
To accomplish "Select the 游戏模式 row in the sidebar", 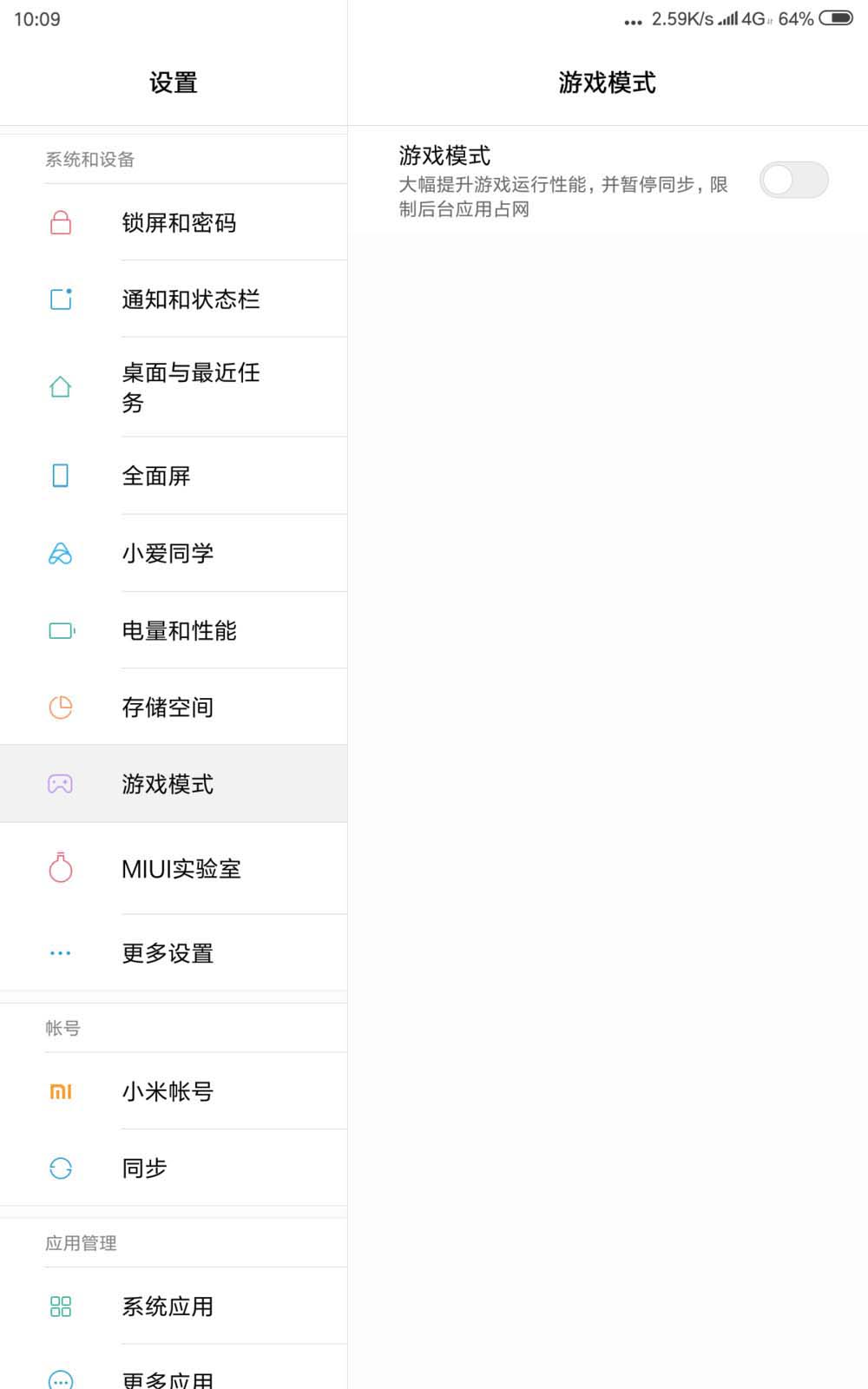I will (168, 784).
